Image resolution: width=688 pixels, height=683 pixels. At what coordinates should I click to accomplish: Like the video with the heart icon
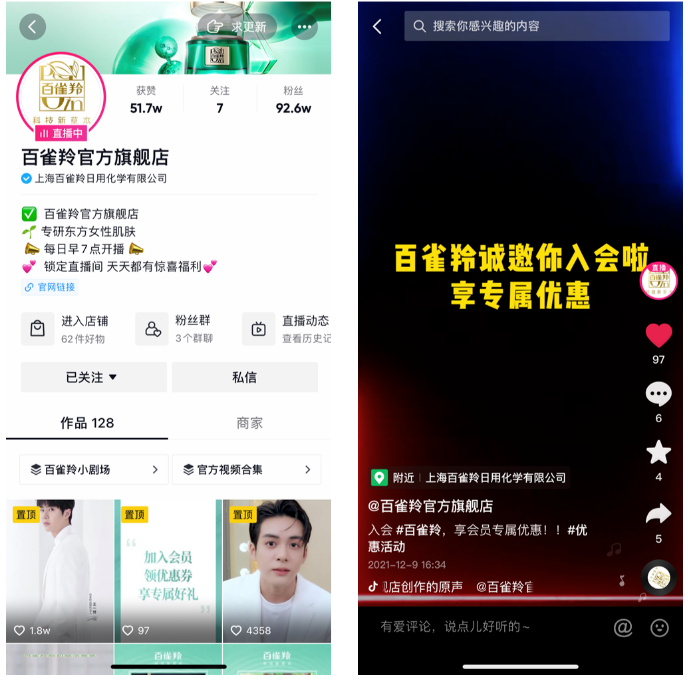point(658,336)
